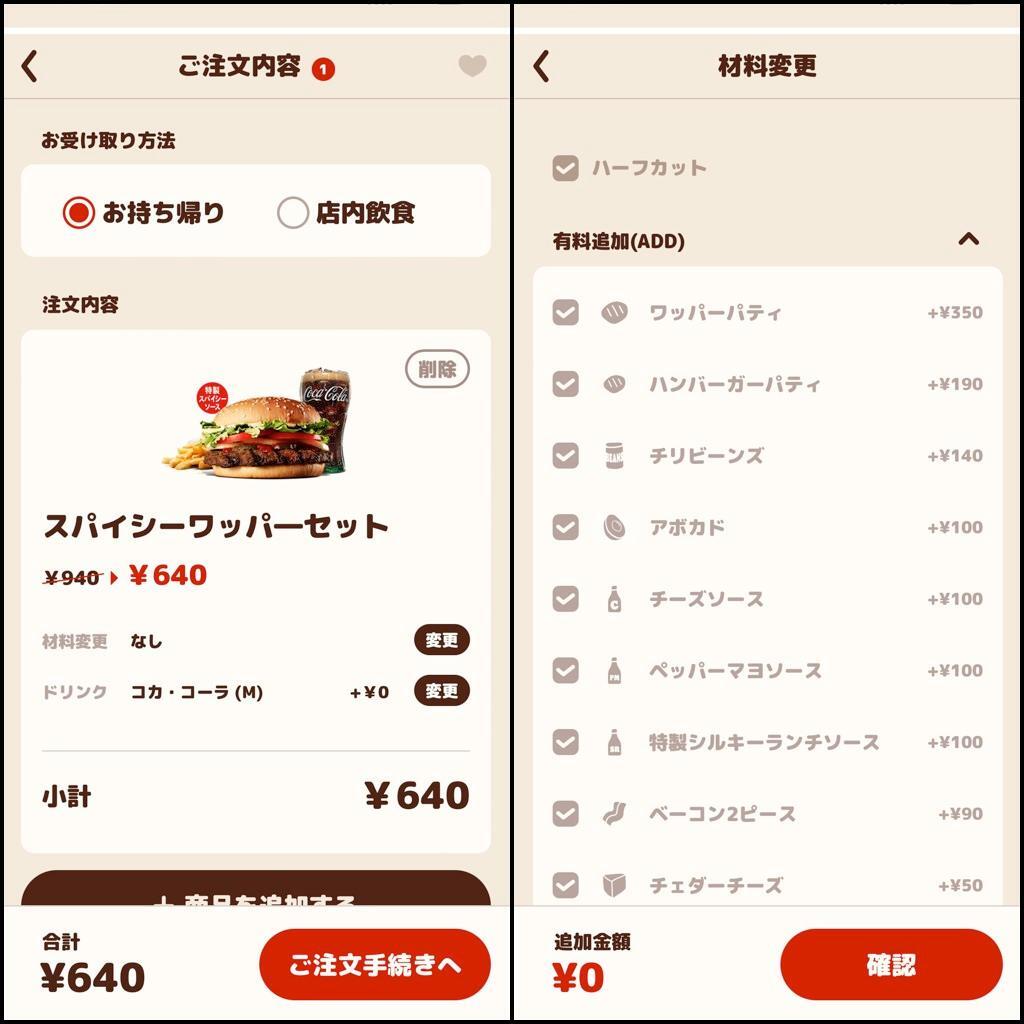Toggle the ワッパーパティ +¥350 checkbox
The height and width of the screenshot is (1024, 1024).
point(566,313)
